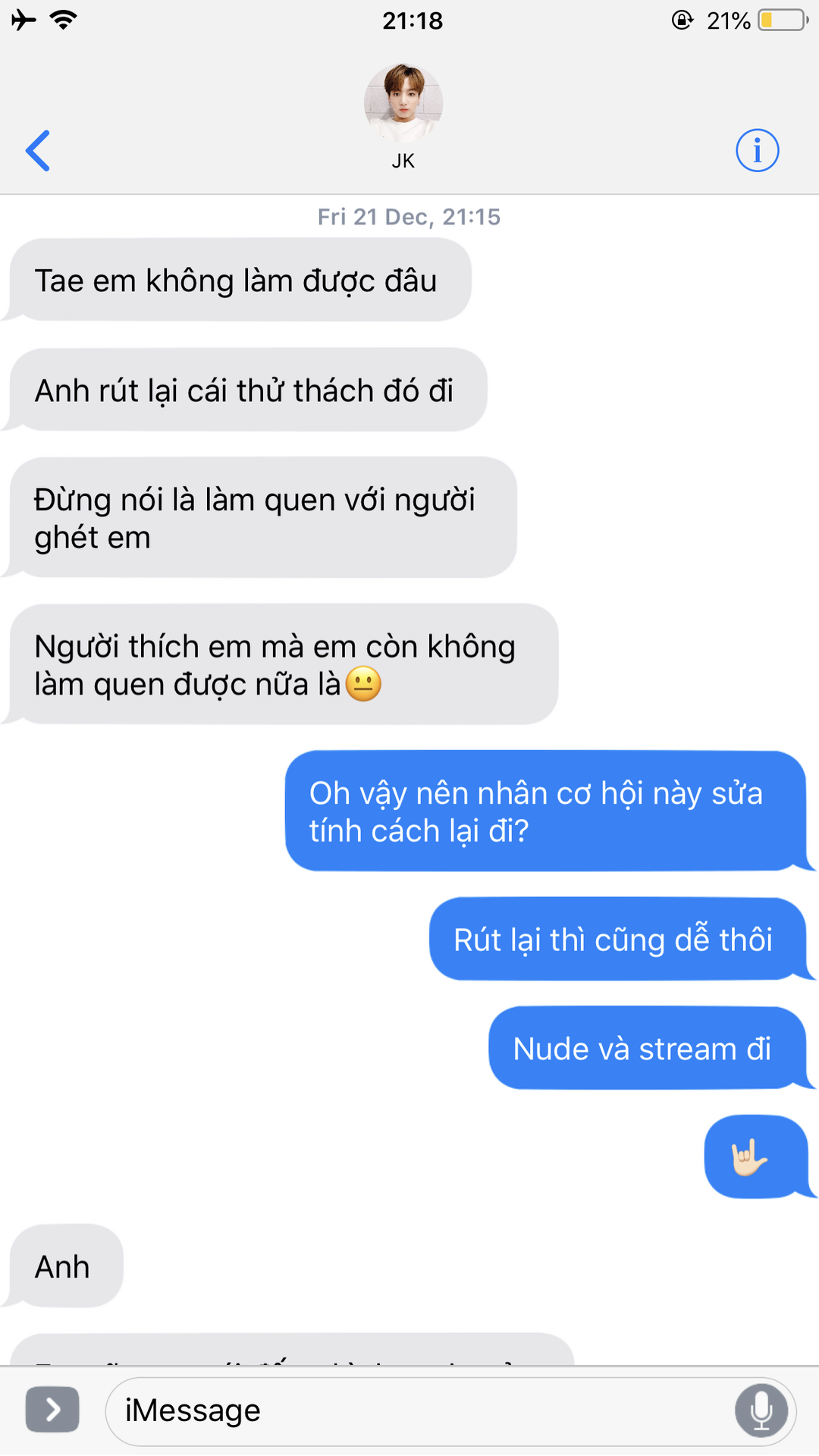Tap the iMessage text field
This screenshot has height=1456, width=819.
click(417, 1411)
